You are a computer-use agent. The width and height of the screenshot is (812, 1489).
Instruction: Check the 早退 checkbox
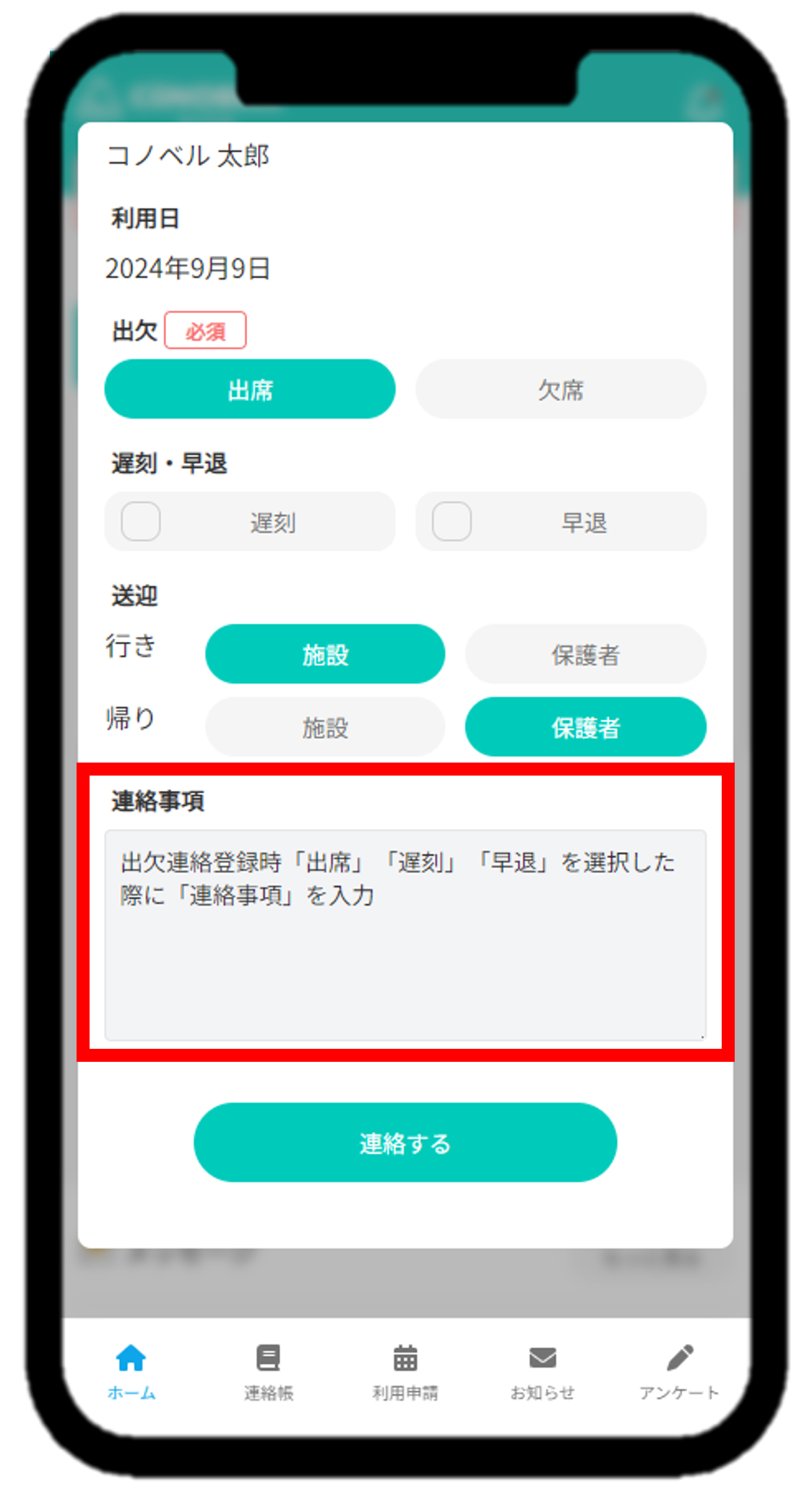tap(452, 521)
